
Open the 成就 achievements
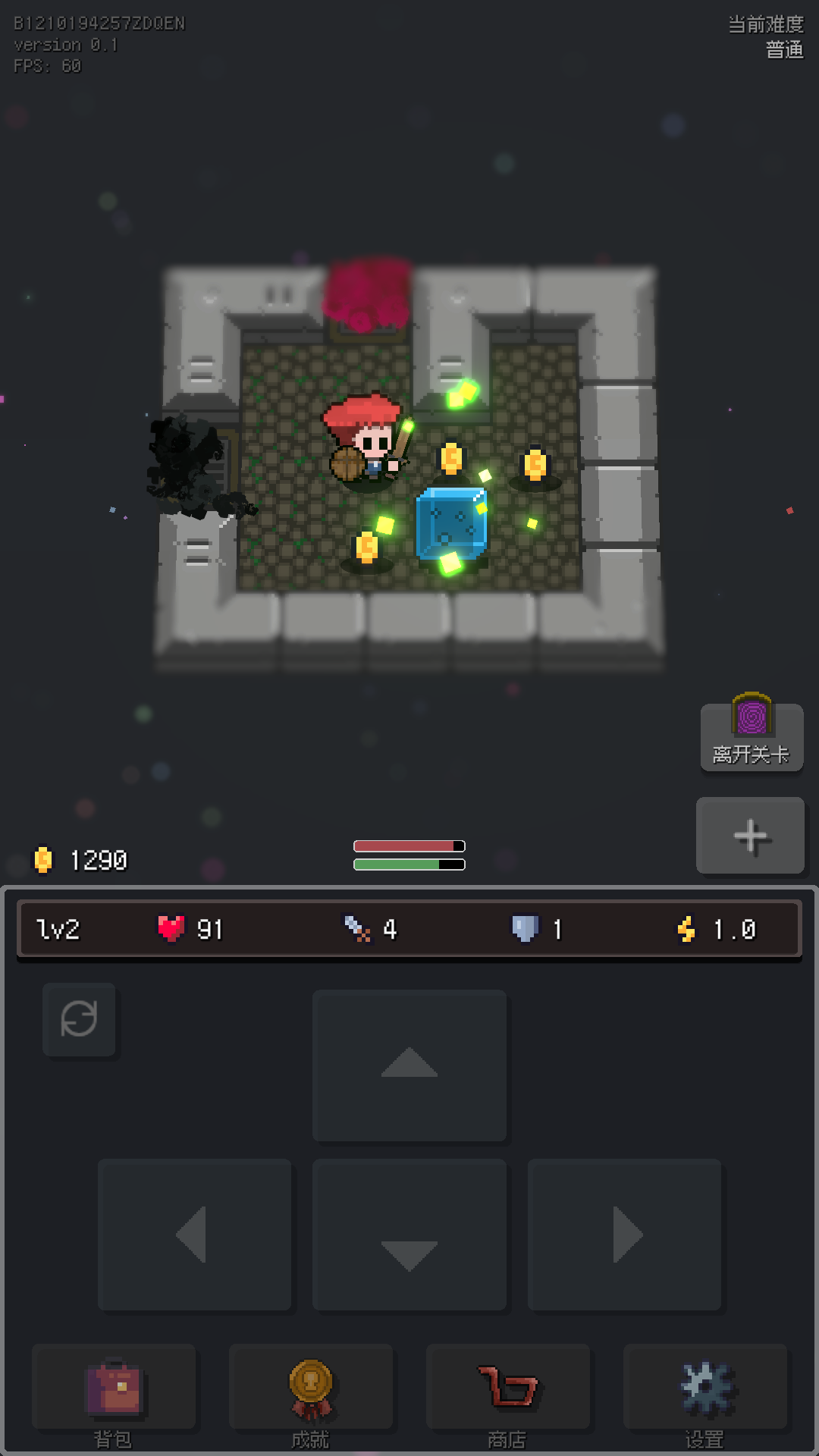311,1394
